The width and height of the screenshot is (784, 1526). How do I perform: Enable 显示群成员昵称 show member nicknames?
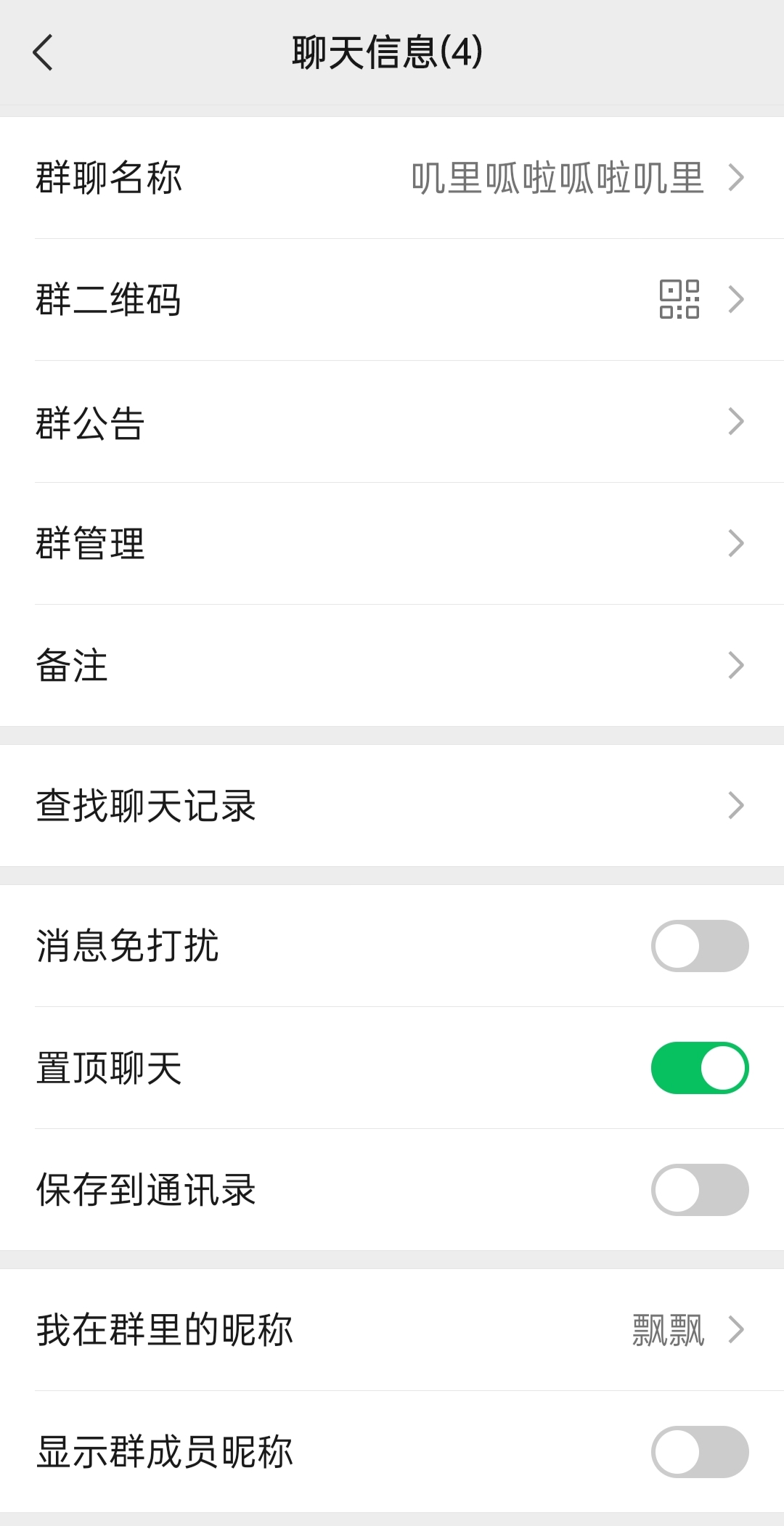pyautogui.click(x=700, y=1452)
